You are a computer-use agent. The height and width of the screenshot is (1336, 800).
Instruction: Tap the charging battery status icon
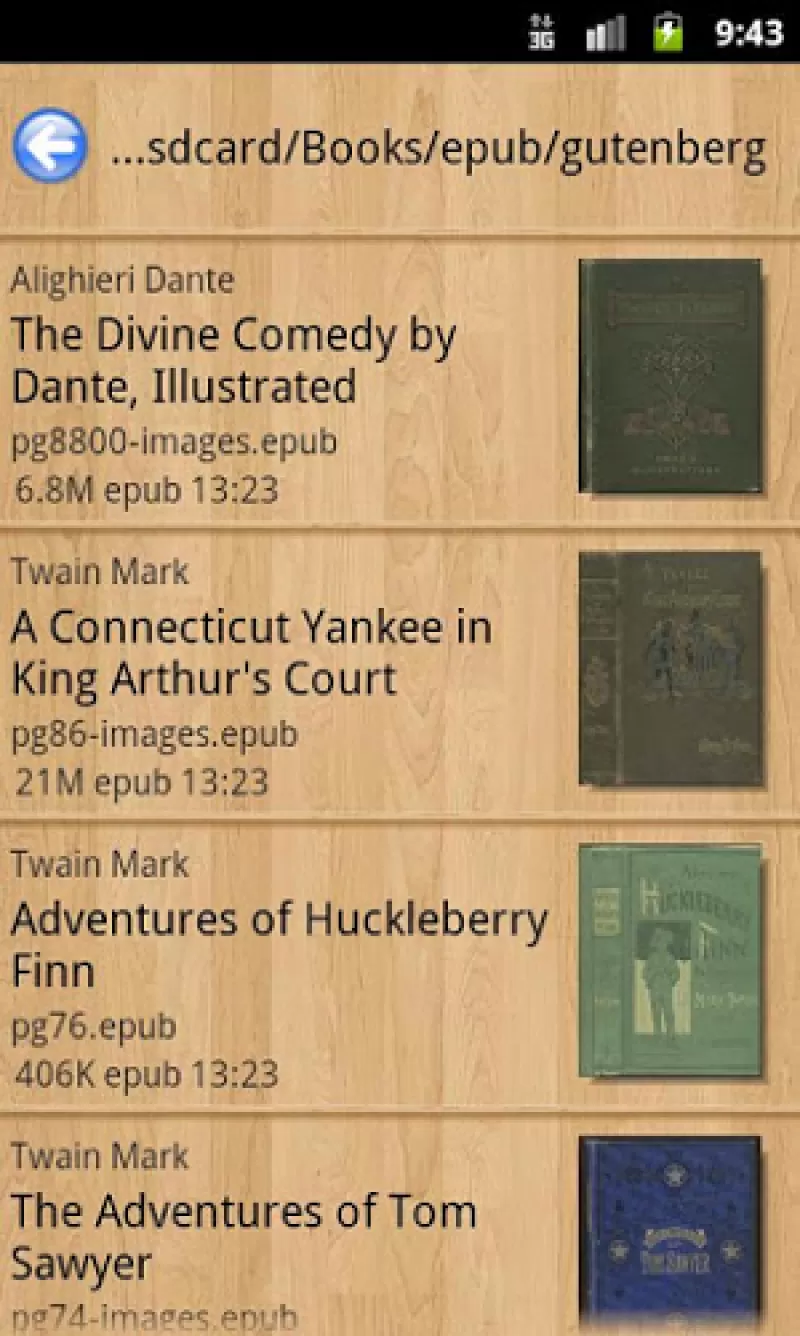pos(668,31)
